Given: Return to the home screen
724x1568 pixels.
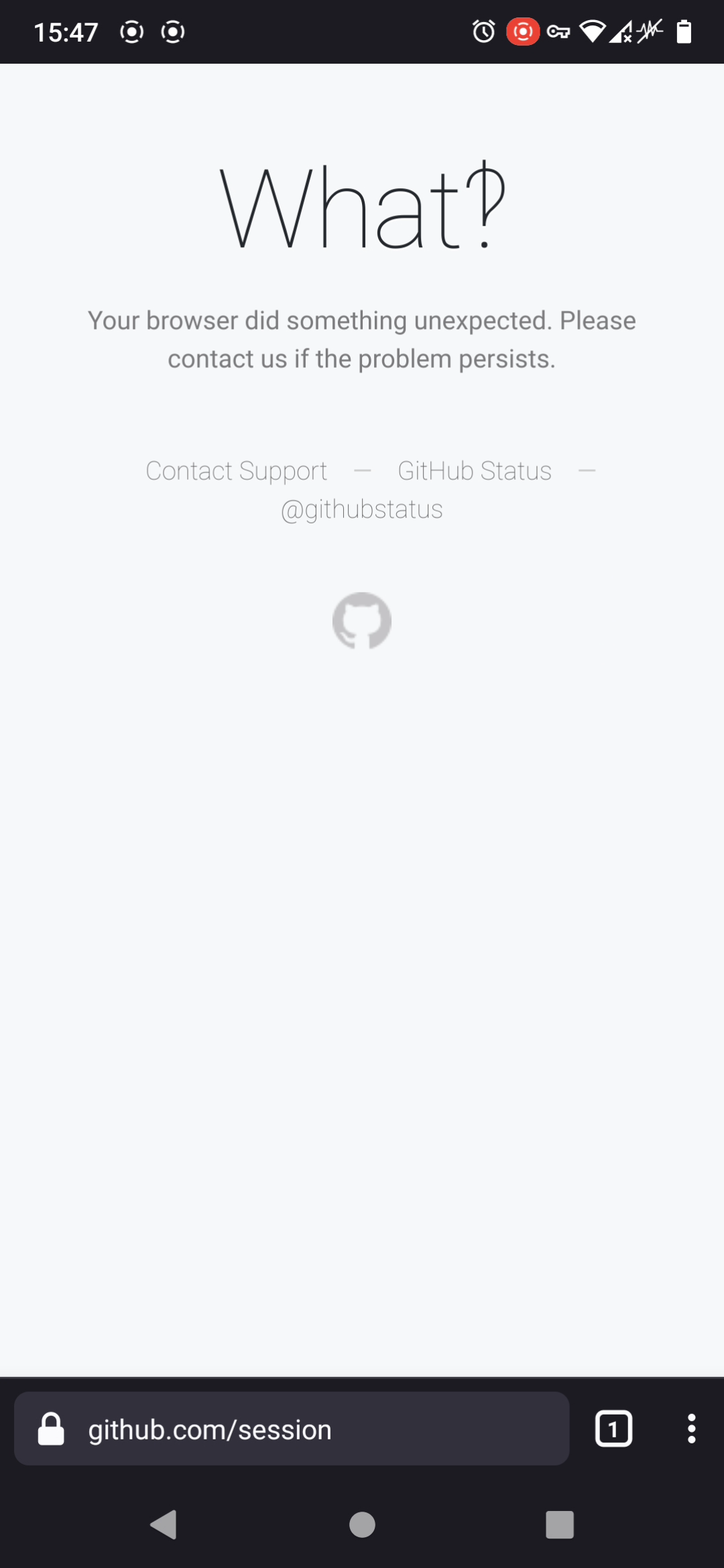Looking at the screenshot, I should [x=362, y=1524].
